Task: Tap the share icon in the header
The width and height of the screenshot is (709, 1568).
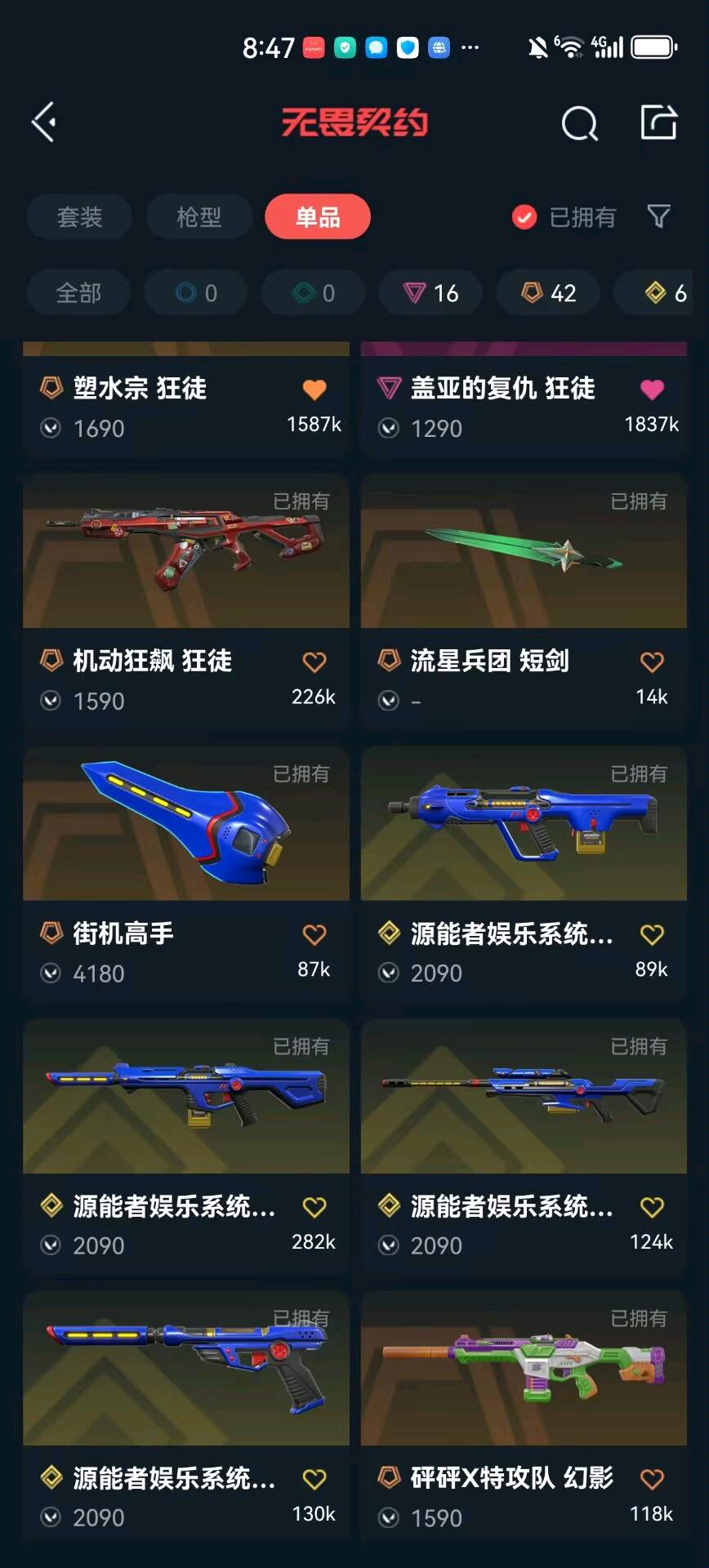Action: click(x=658, y=122)
